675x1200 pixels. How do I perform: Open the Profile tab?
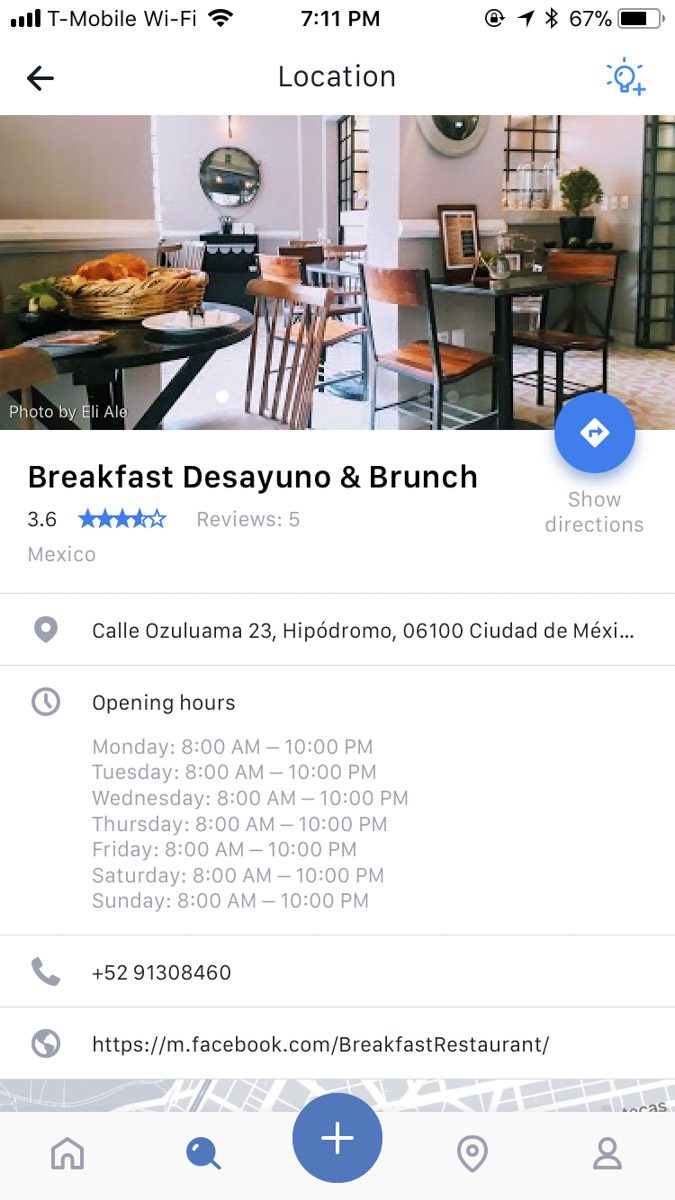point(607,1153)
